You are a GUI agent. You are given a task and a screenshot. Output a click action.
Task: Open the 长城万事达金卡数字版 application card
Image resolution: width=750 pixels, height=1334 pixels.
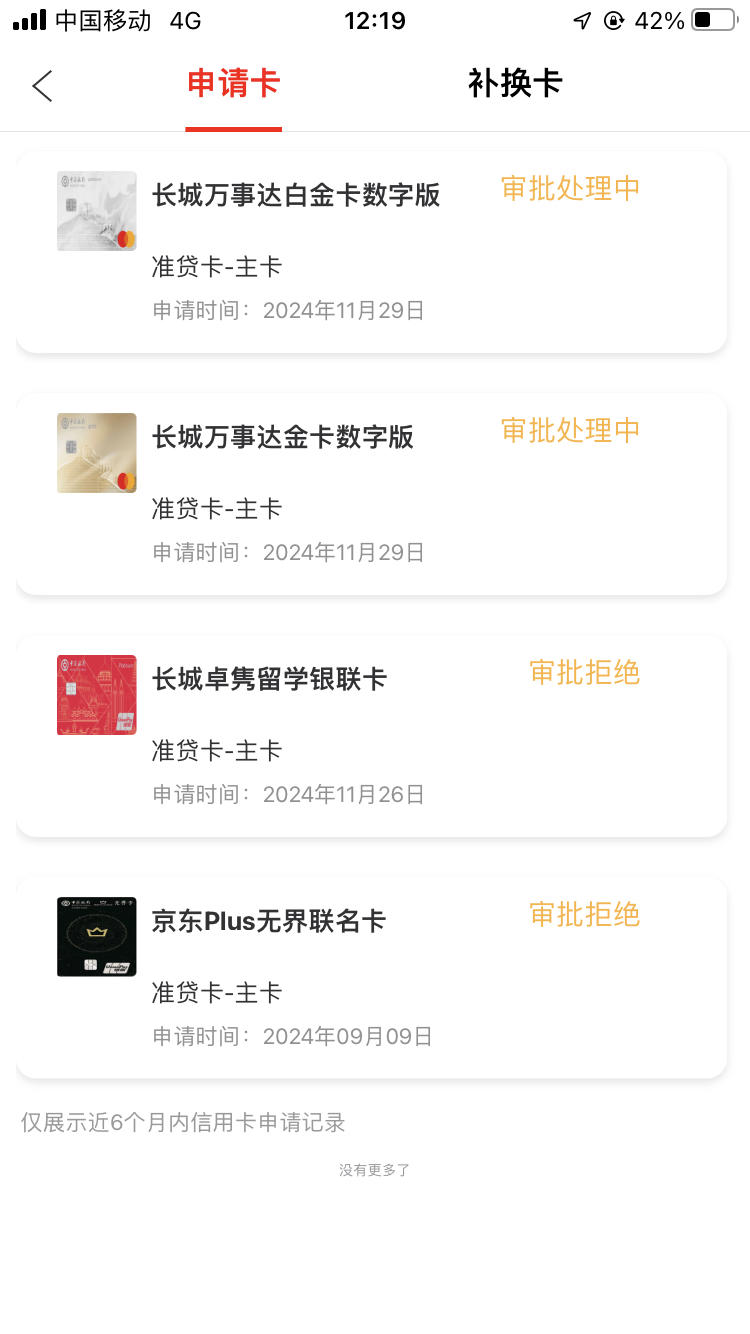point(372,494)
